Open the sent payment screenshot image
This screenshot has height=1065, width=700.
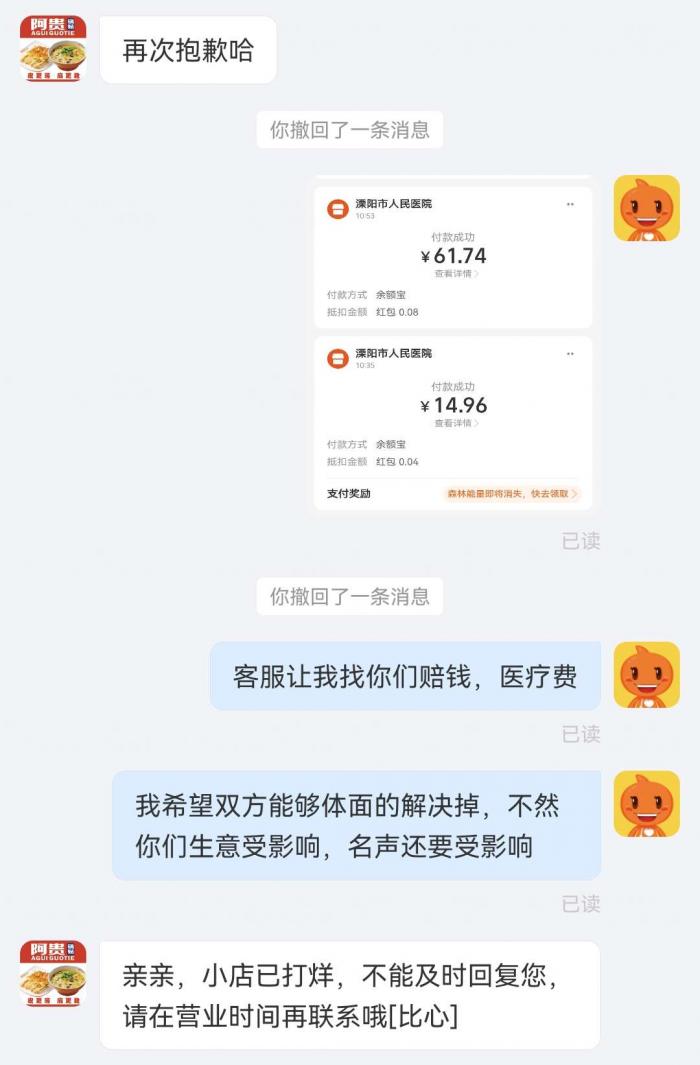click(x=453, y=343)
